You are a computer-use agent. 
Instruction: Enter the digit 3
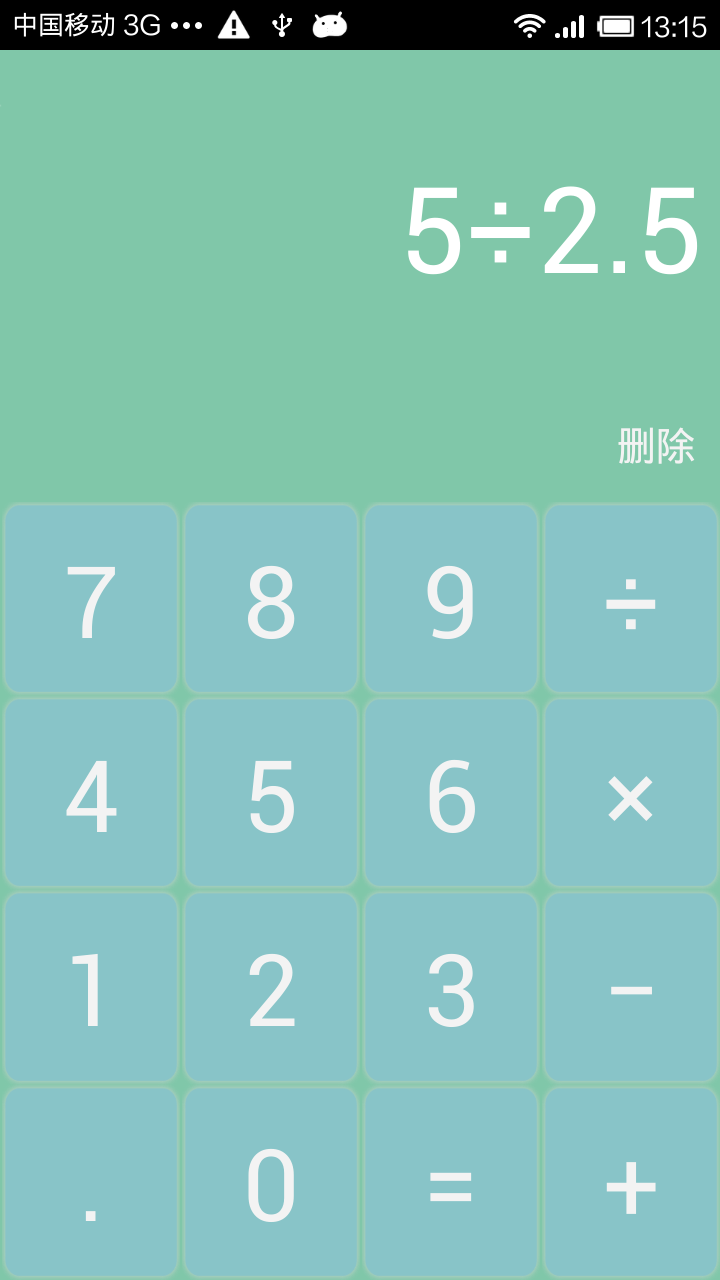coord(451,987)
